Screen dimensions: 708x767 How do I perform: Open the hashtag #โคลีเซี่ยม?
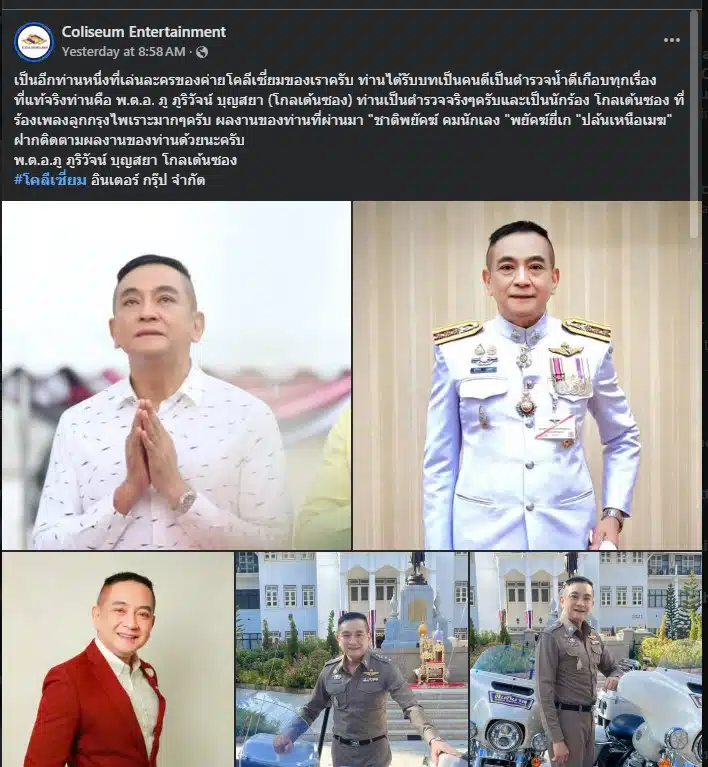[50, 180]
